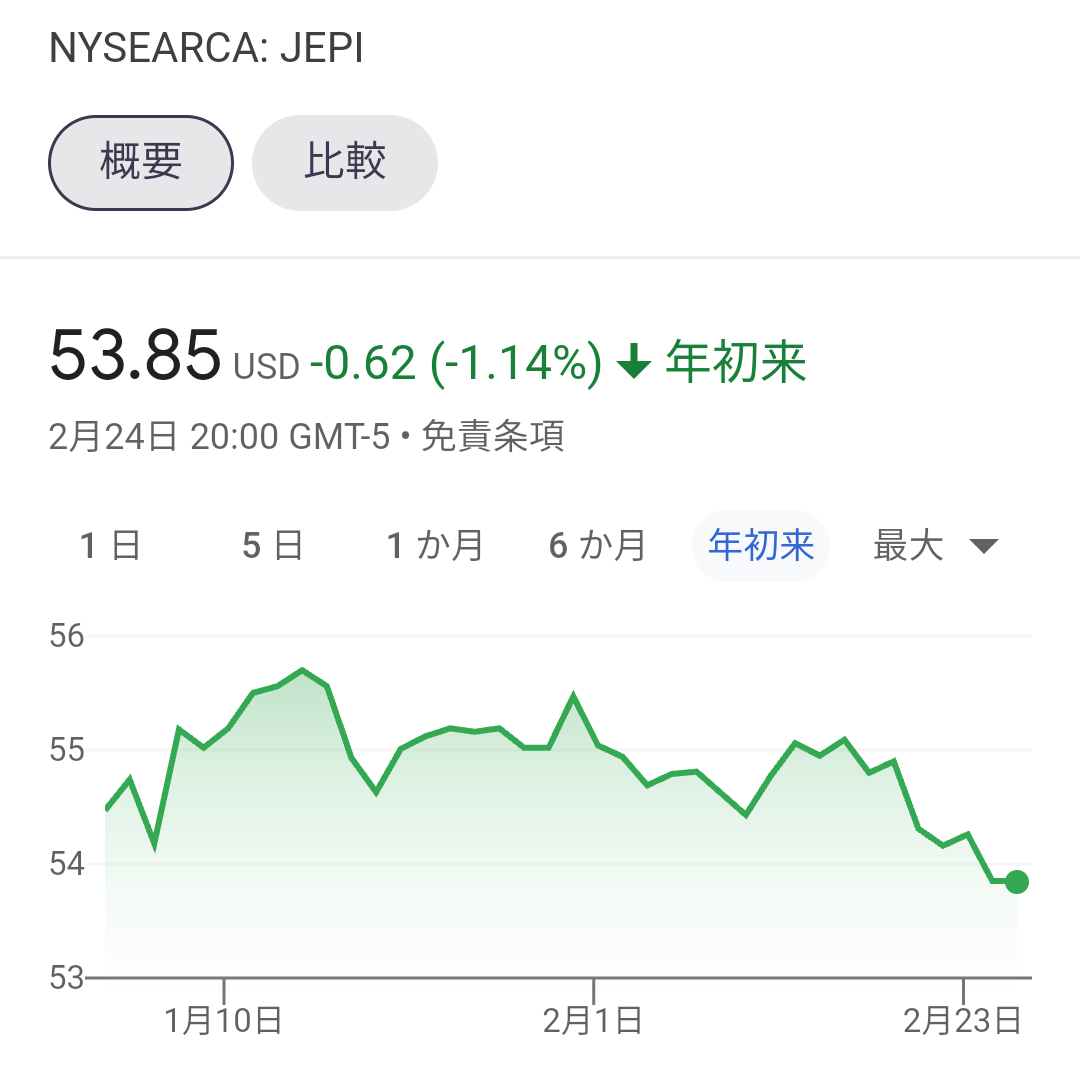Expand the 最大 range dropdown
The width and height of the screenshot is (1080, 1071).
(935, 546)
